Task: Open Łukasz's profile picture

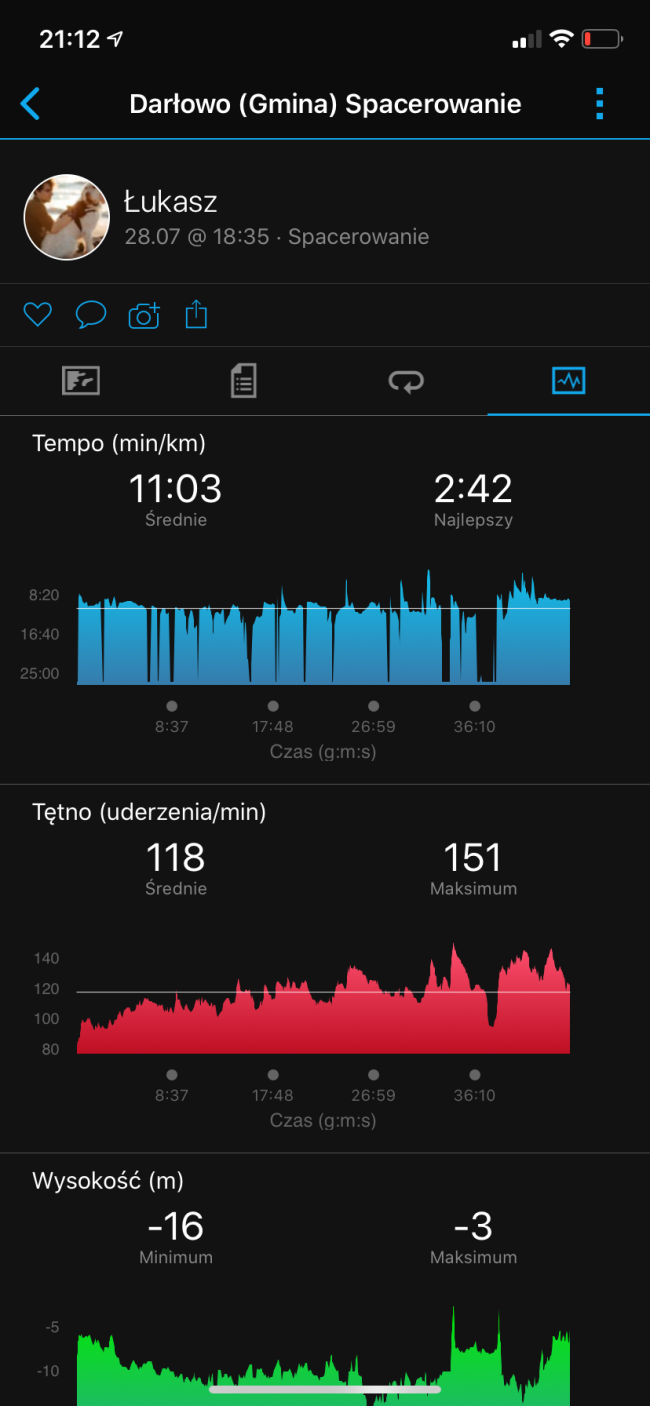Action: [x=66, y=217]
